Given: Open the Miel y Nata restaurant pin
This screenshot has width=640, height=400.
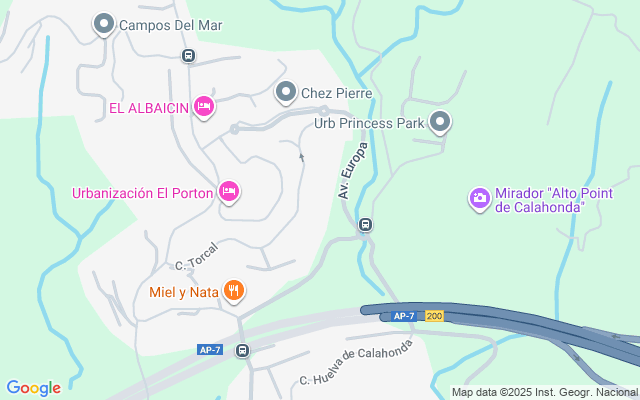Looking at the screenshot, I should pyautogui.click(x=234, y=291).
